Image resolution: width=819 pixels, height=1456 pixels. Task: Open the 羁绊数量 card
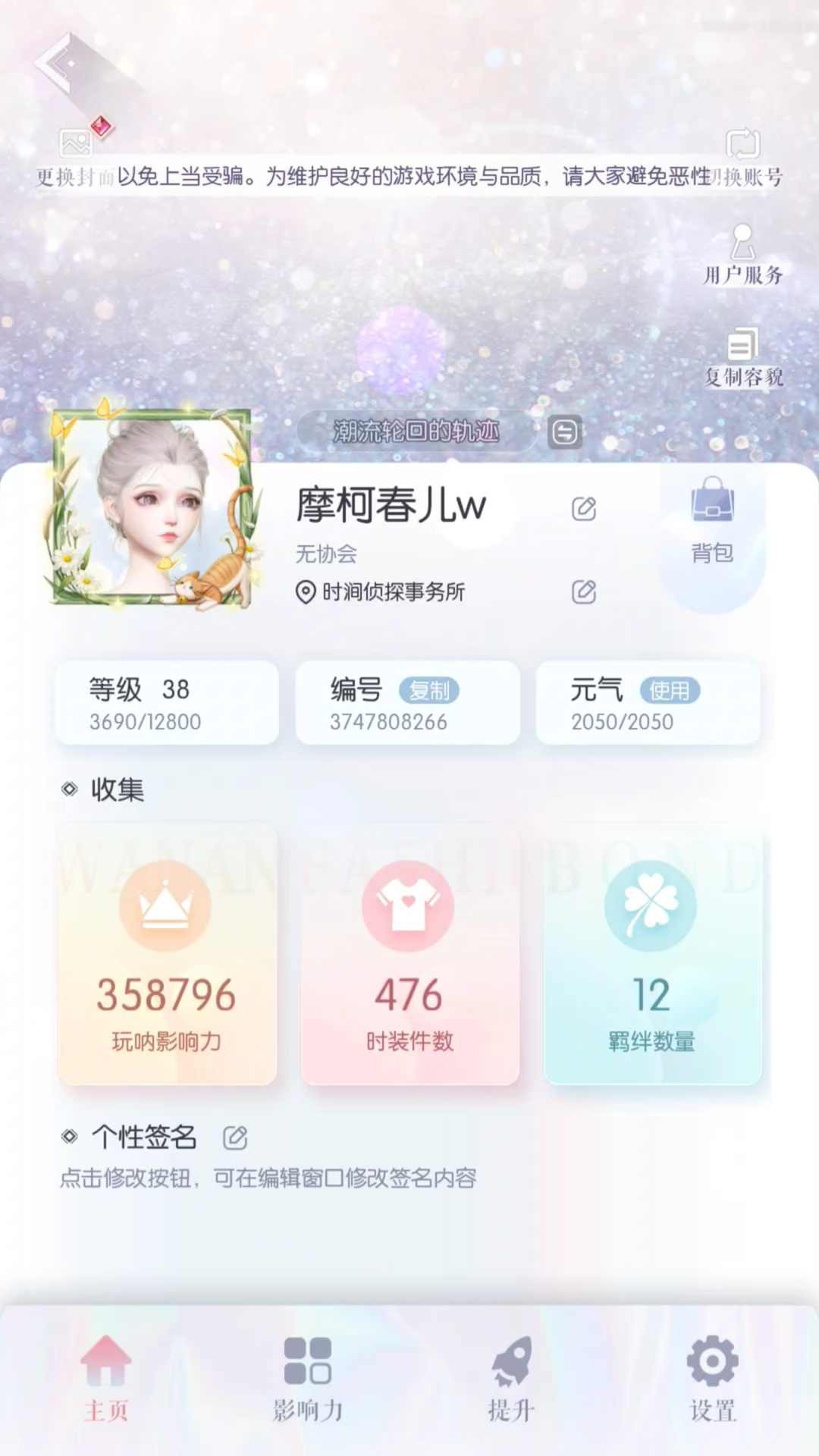pos(652,955)
